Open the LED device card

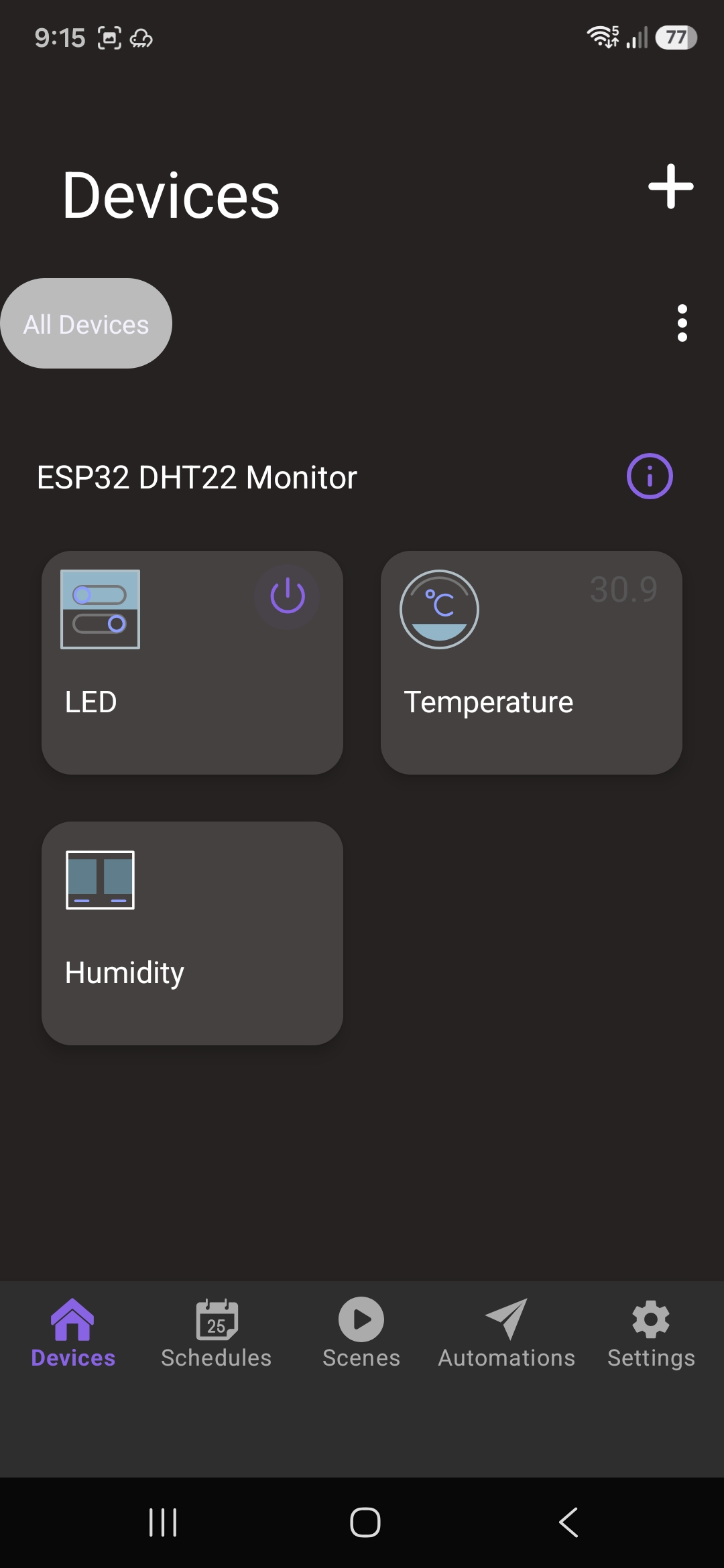click(192, 663)
